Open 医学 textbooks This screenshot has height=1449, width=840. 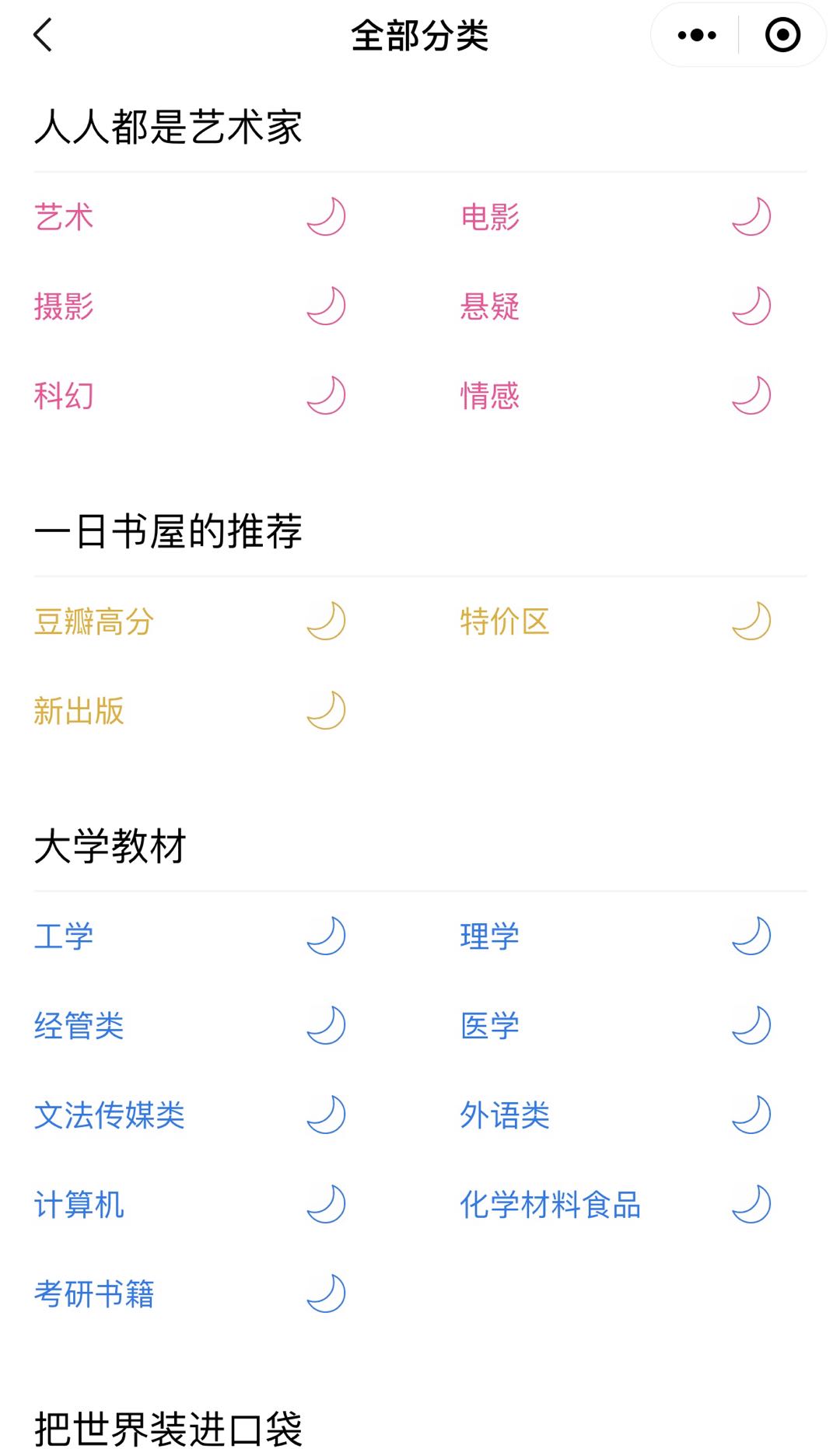click(x=490, y=1026)
